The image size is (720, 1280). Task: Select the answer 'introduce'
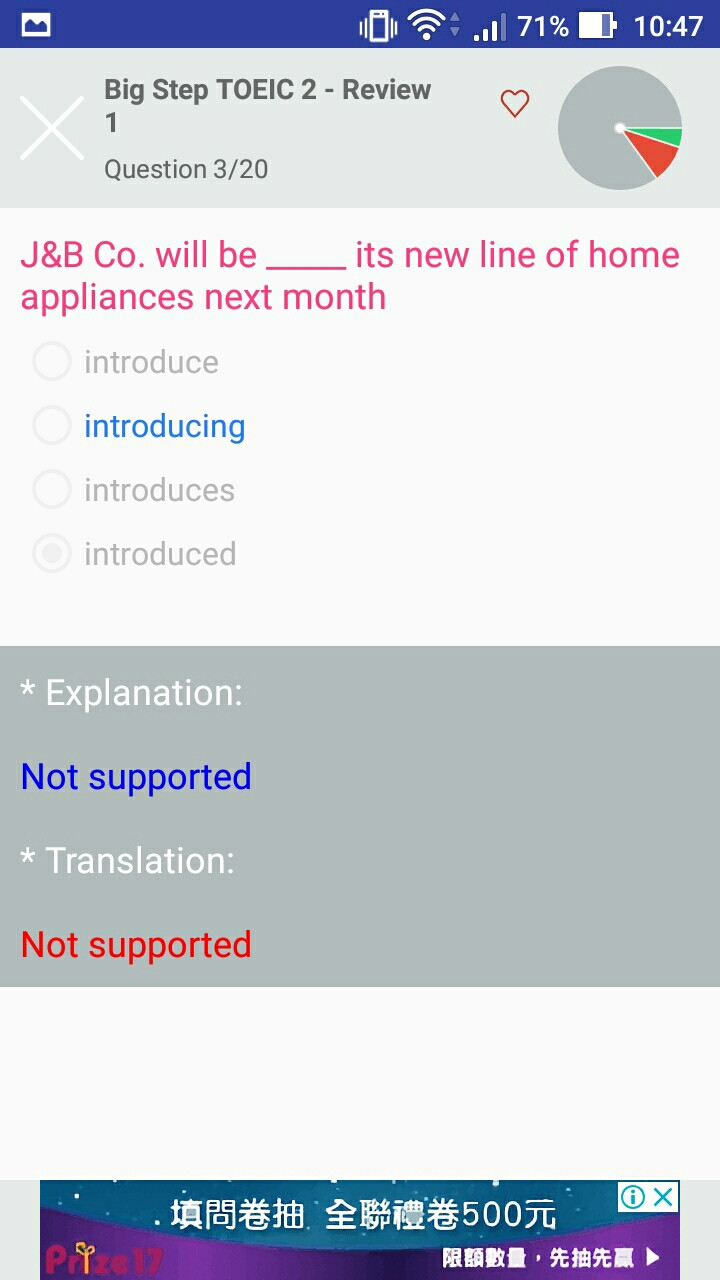(126, 362)
